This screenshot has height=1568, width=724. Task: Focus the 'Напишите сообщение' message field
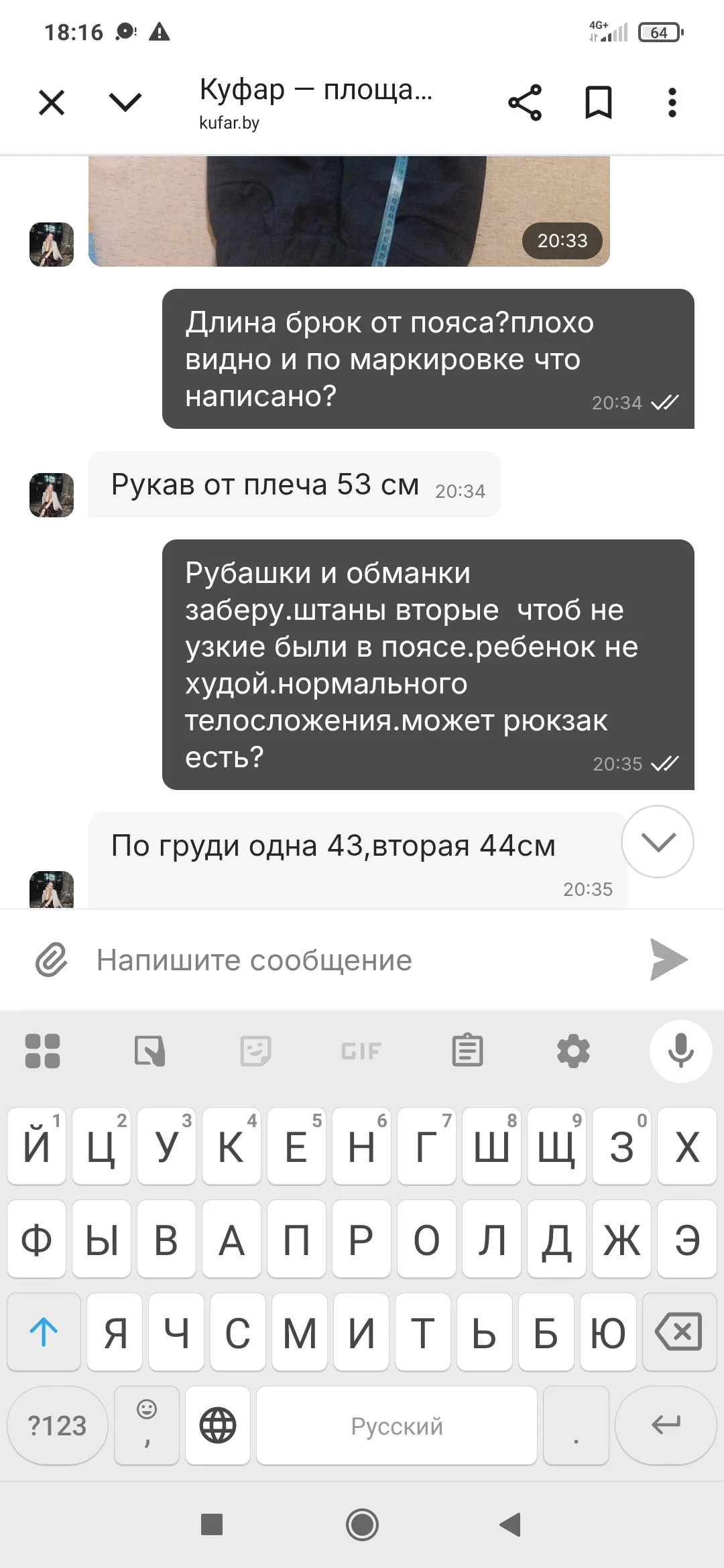point(362,960)
